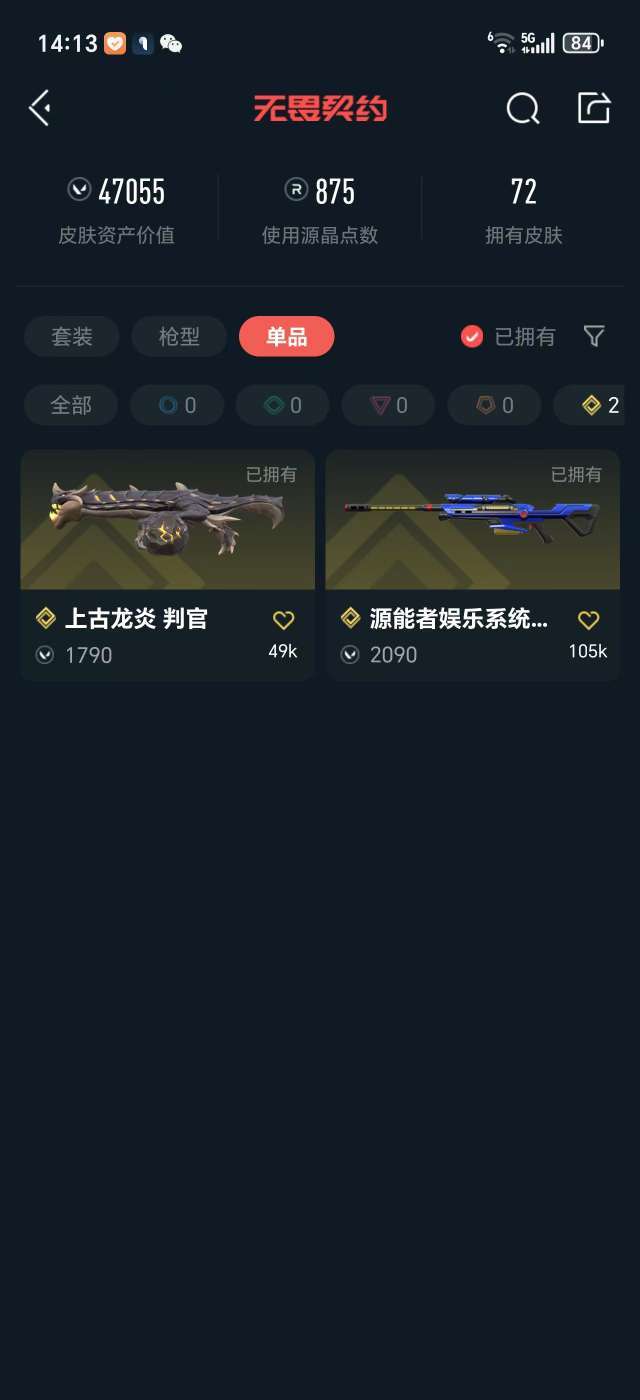Open the 上古龙炎 判官 skin card
The image size is (640, 1400).
(167, 565)
